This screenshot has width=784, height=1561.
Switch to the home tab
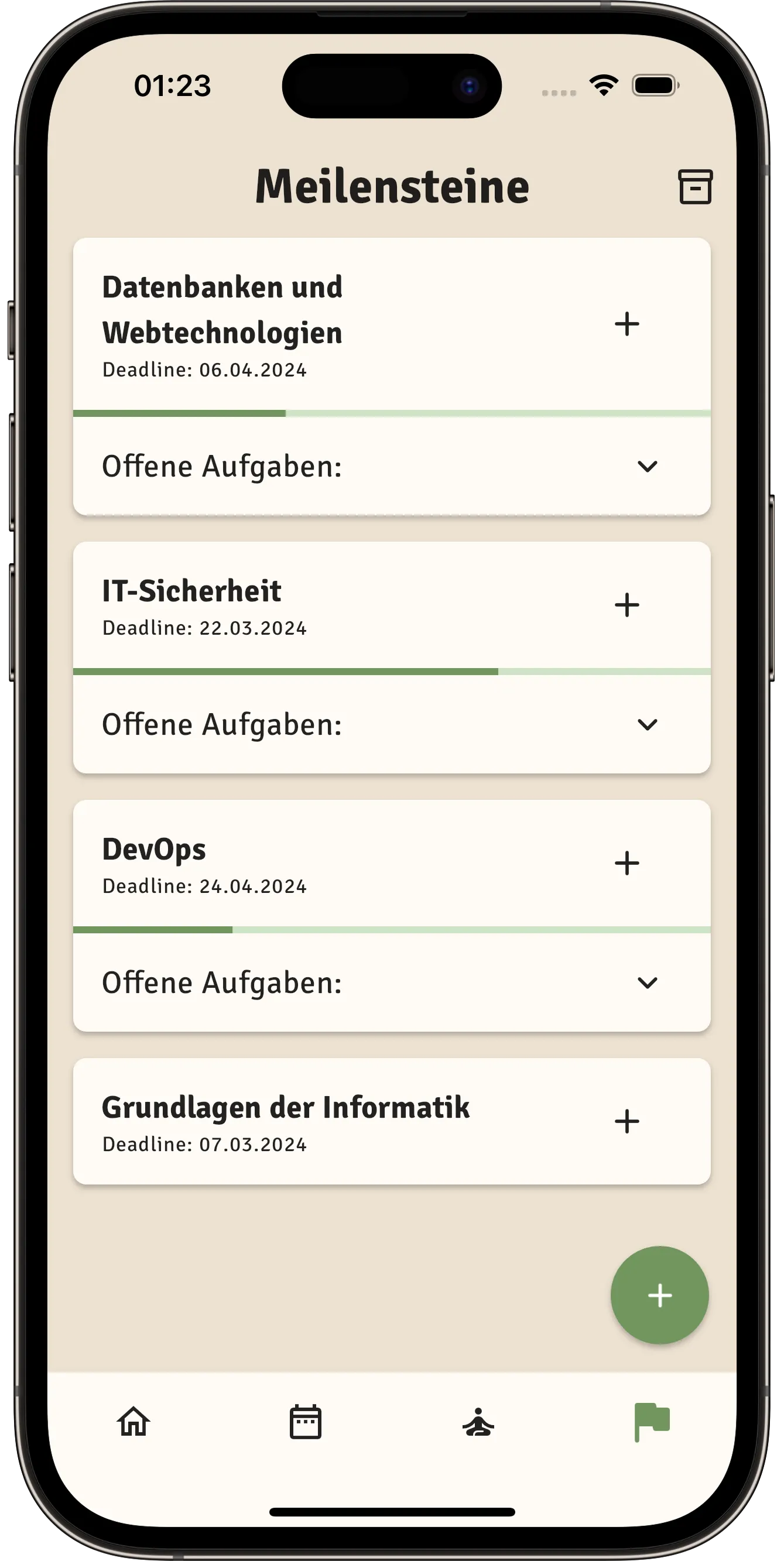133,1422
